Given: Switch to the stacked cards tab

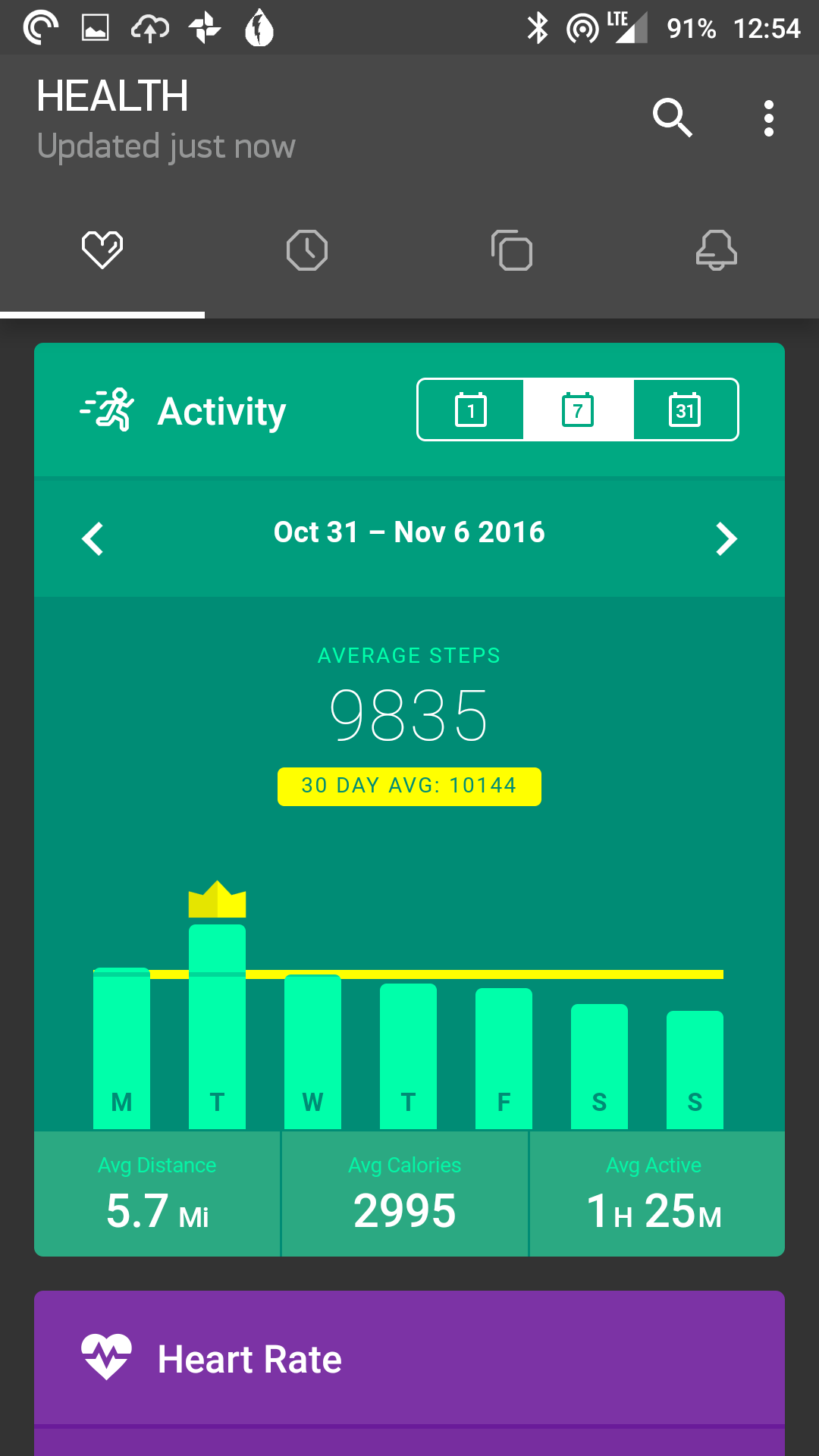Looking at the screenshot, I should tap(512, 250).
